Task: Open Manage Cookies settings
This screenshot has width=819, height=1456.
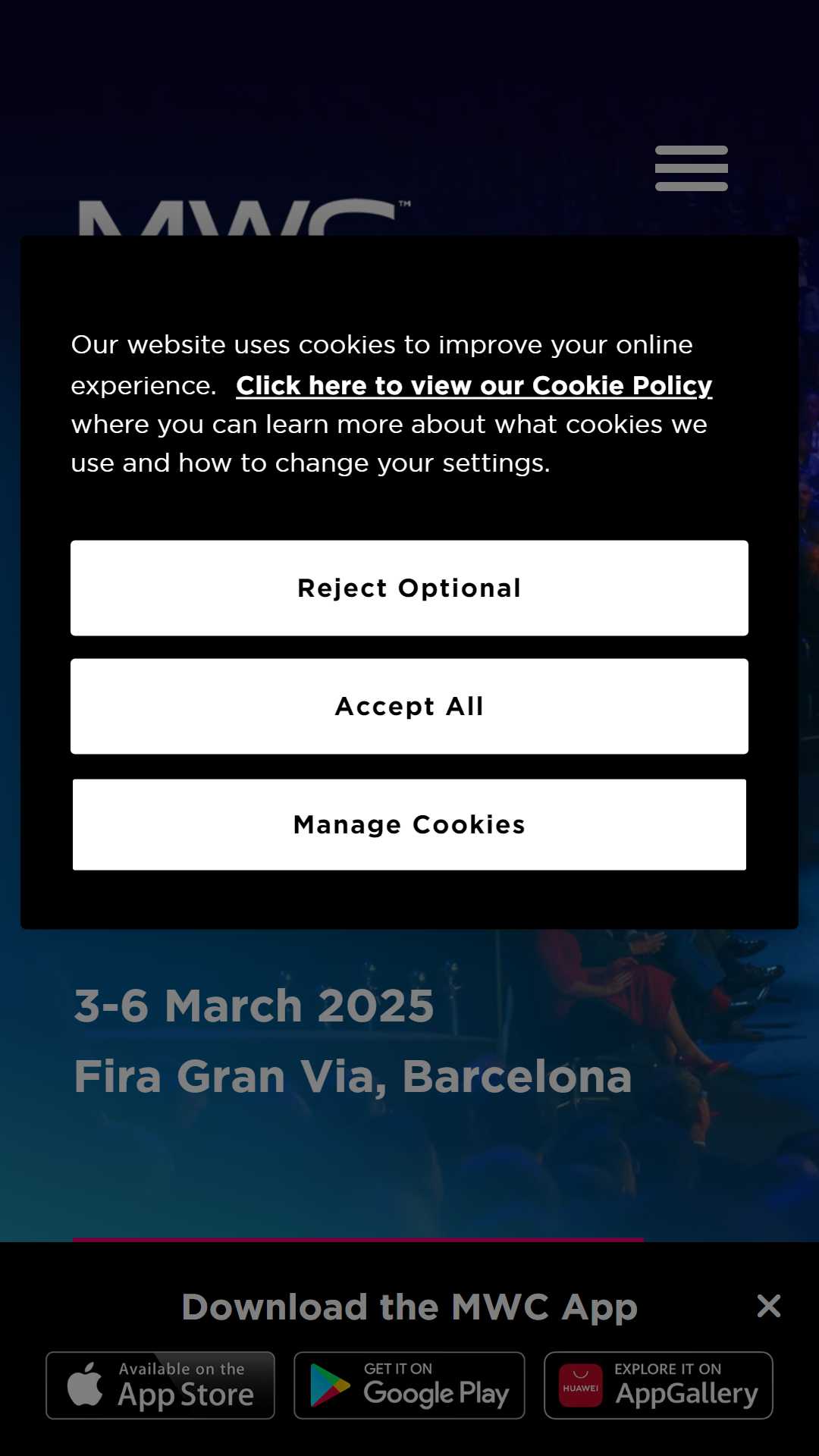Action: pyautogui.click(x=409, y=824)
